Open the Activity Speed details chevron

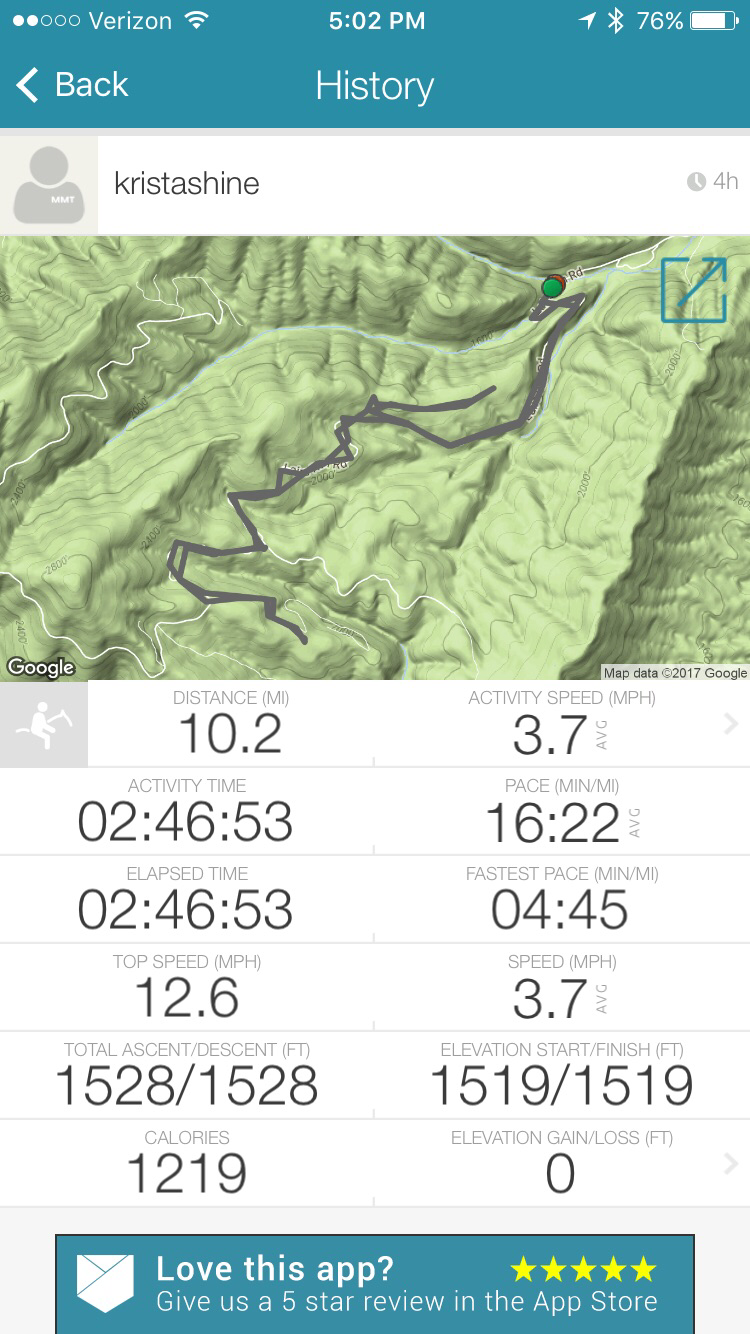(x=730, y=724)
